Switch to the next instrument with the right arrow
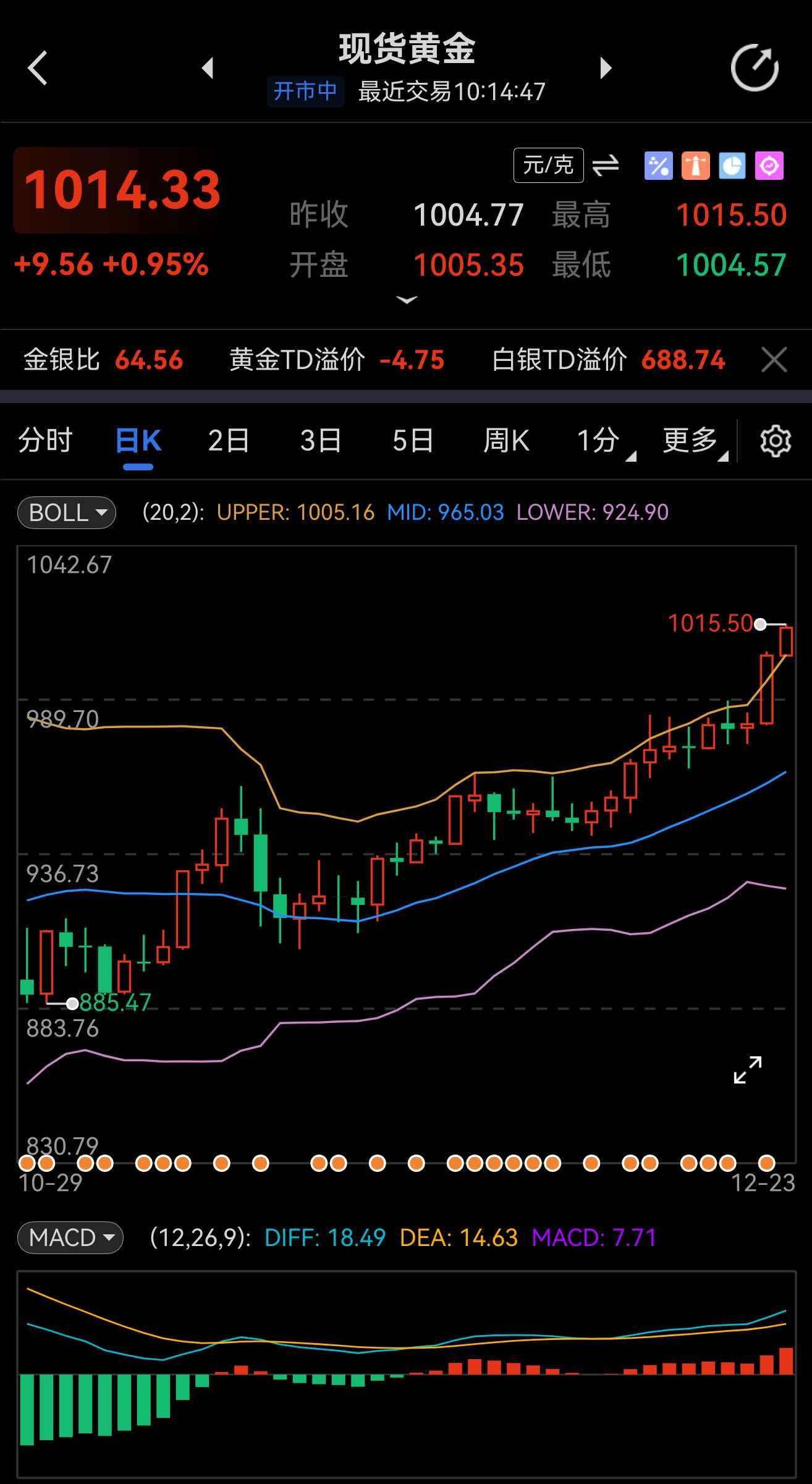812x1484 pixels. click(606, 67)
